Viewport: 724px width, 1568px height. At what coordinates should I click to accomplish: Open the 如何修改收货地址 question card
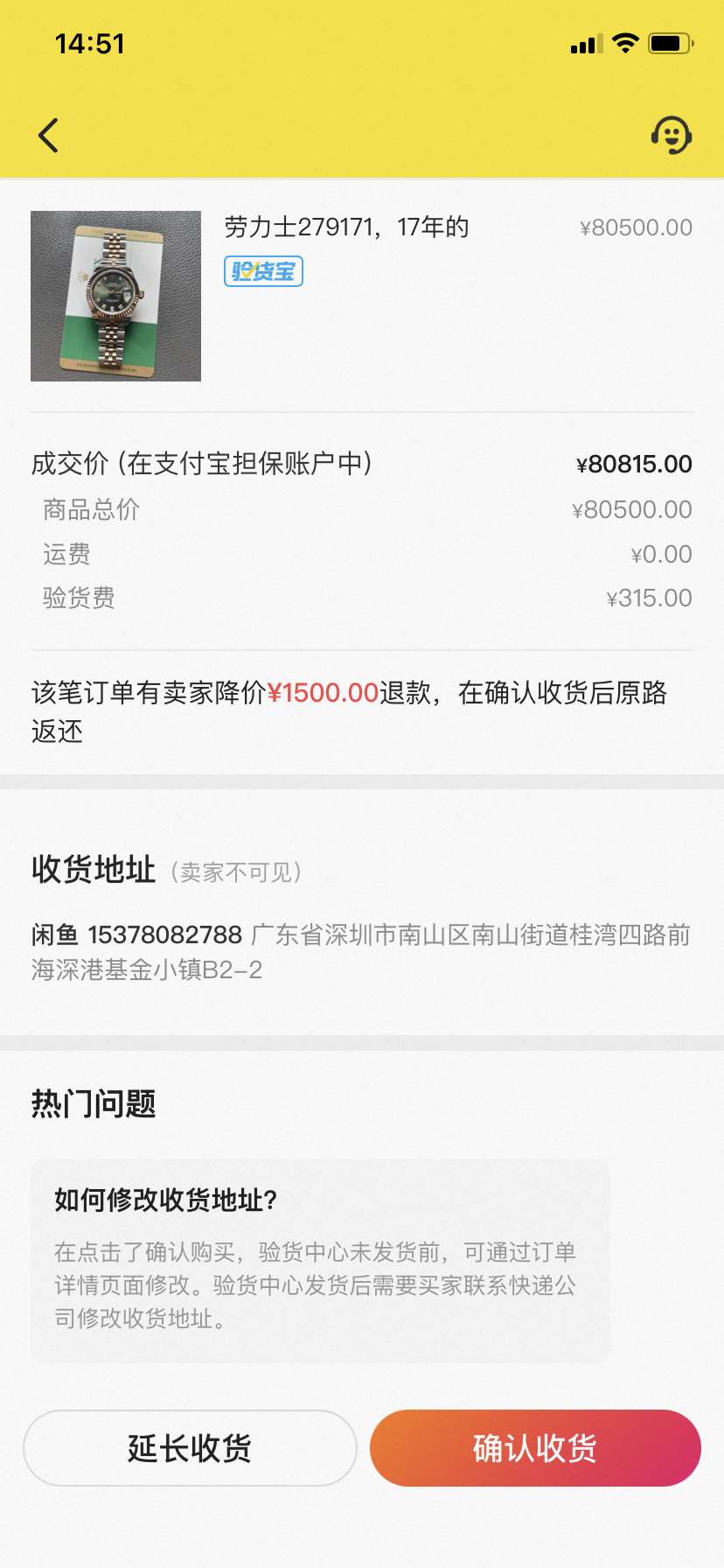coord(320,1260)
